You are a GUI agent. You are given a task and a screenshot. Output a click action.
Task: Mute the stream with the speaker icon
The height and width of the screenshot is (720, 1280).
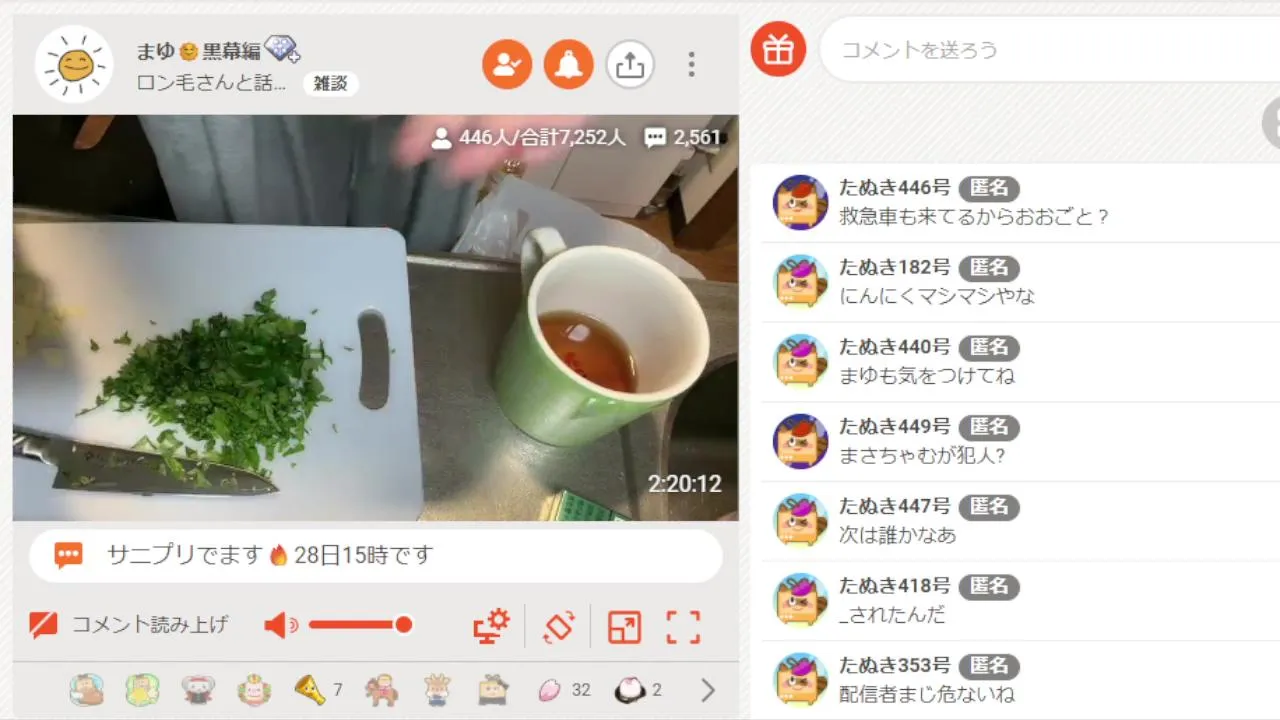(x=279, y=626)
